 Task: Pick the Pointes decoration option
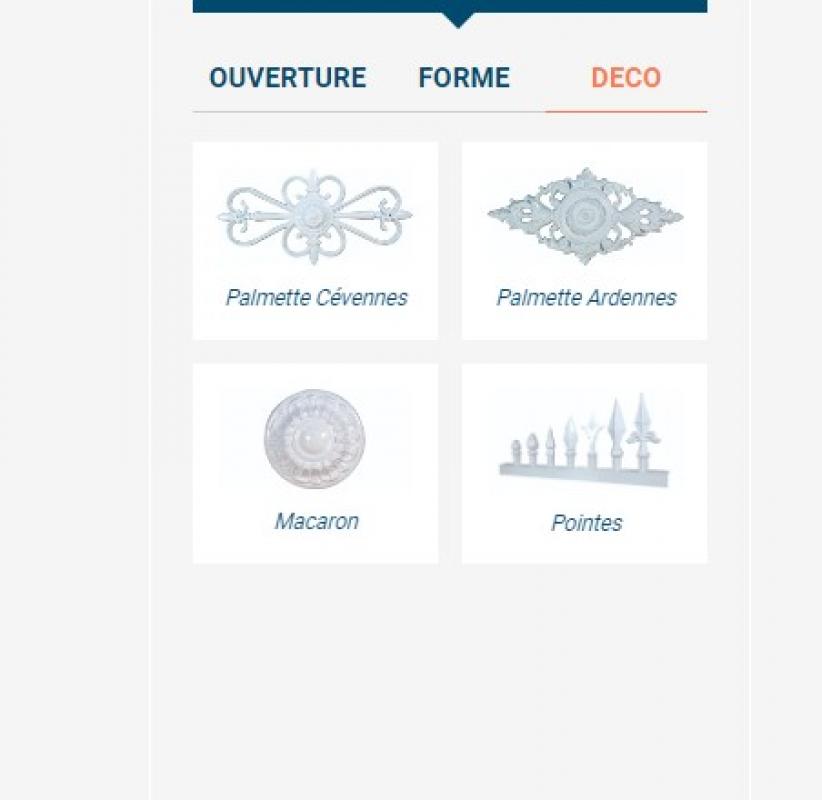click(585, 463)
